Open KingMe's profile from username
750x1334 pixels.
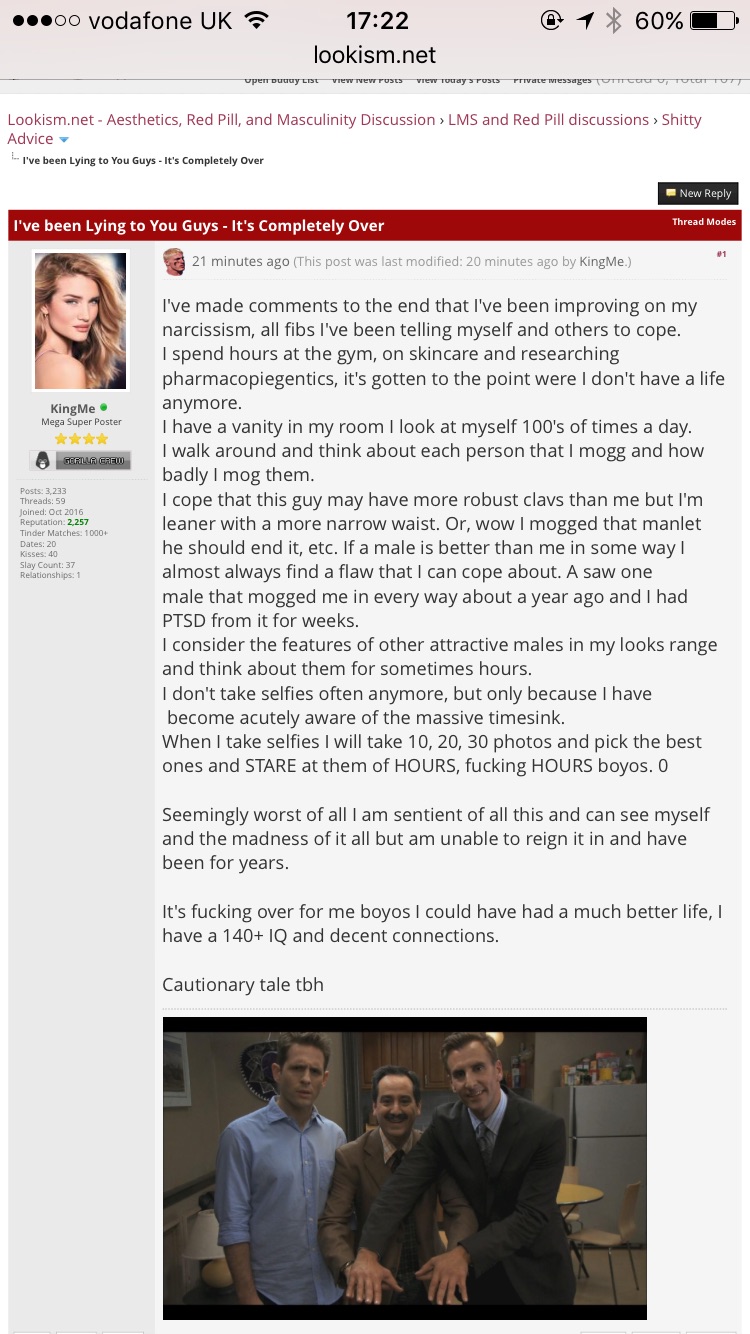pyautogui.click(x=72, y=408)
